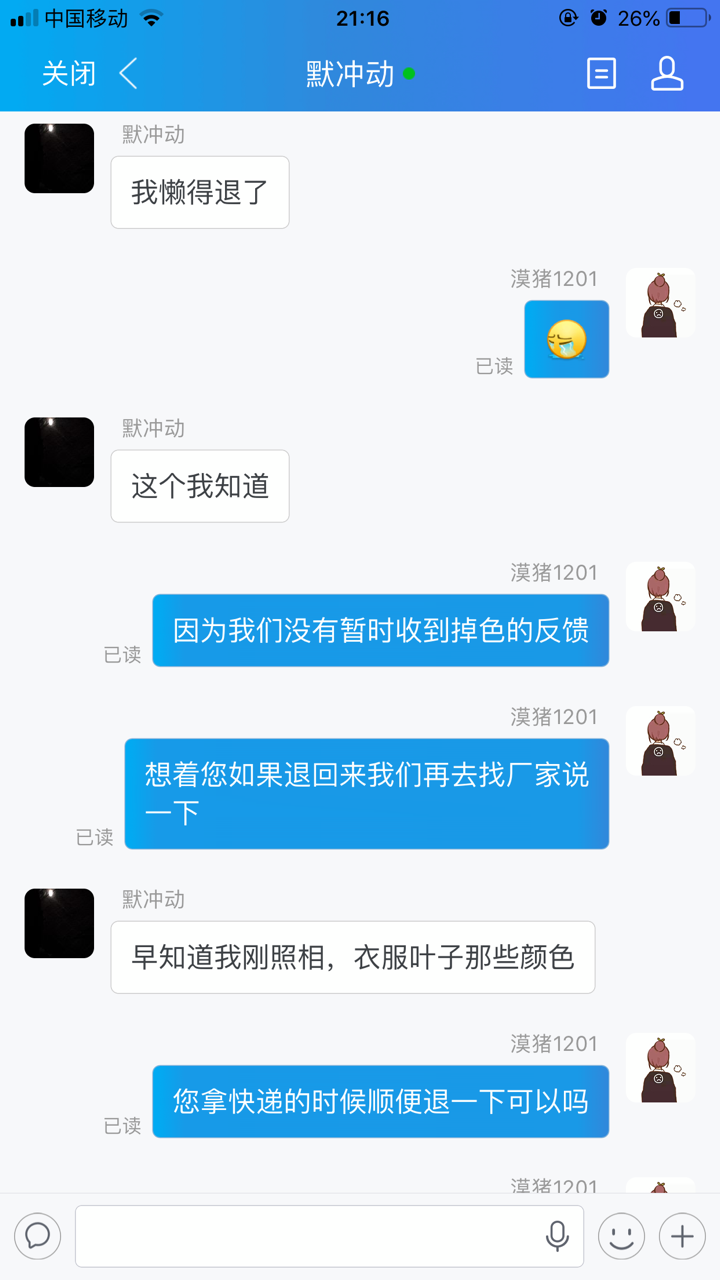
Task: Go back using the left arrow
Action: (x=128, y=74)
